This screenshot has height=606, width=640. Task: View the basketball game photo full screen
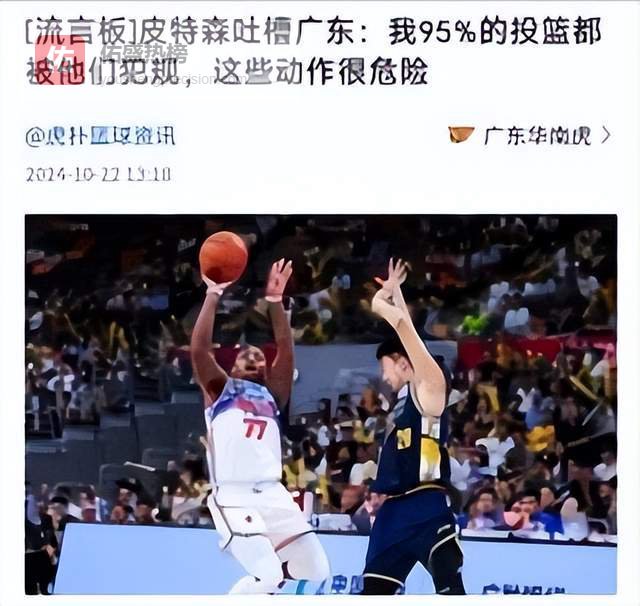[320, 404]
